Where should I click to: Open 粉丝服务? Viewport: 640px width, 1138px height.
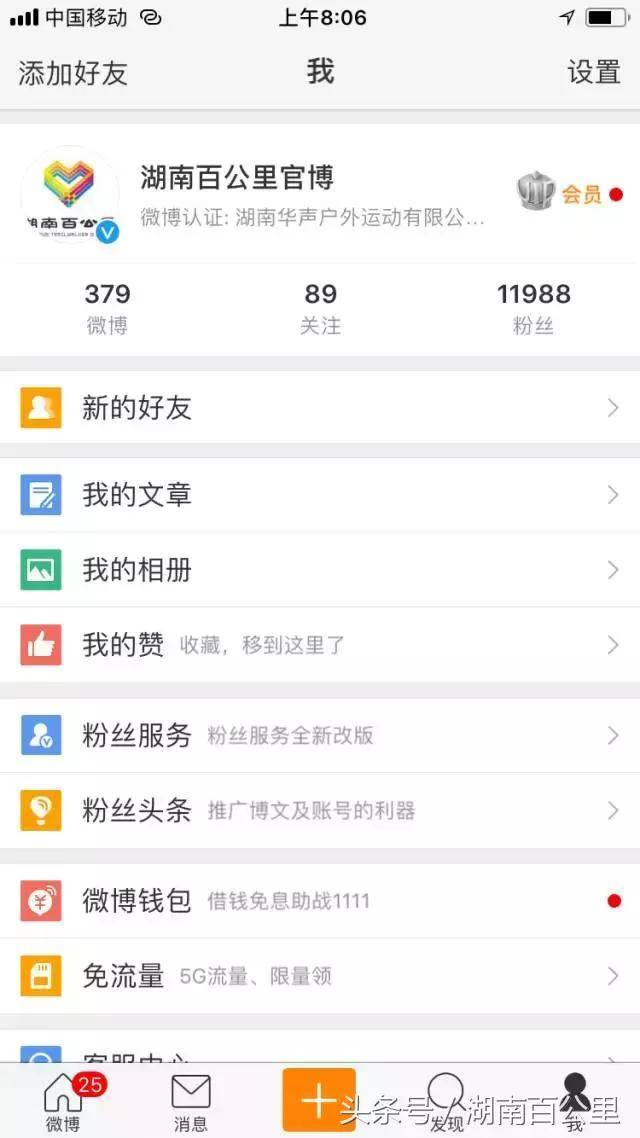(320, 735)
